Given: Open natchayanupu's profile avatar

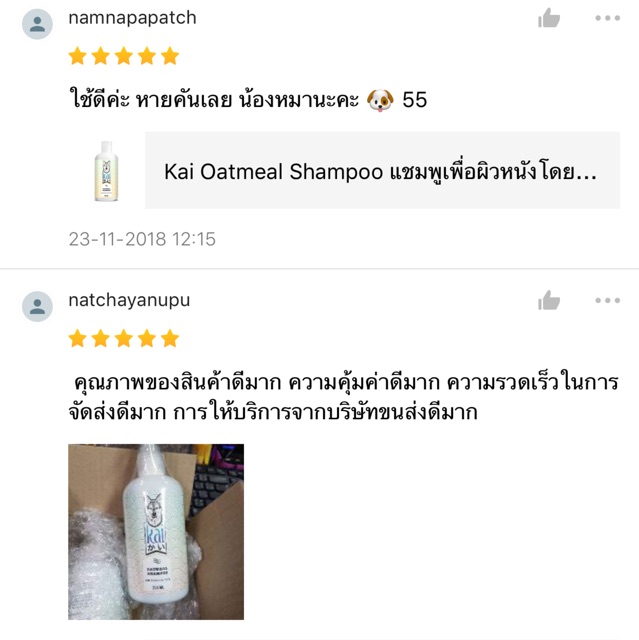Looking at the screenshot, I should 37,306.
